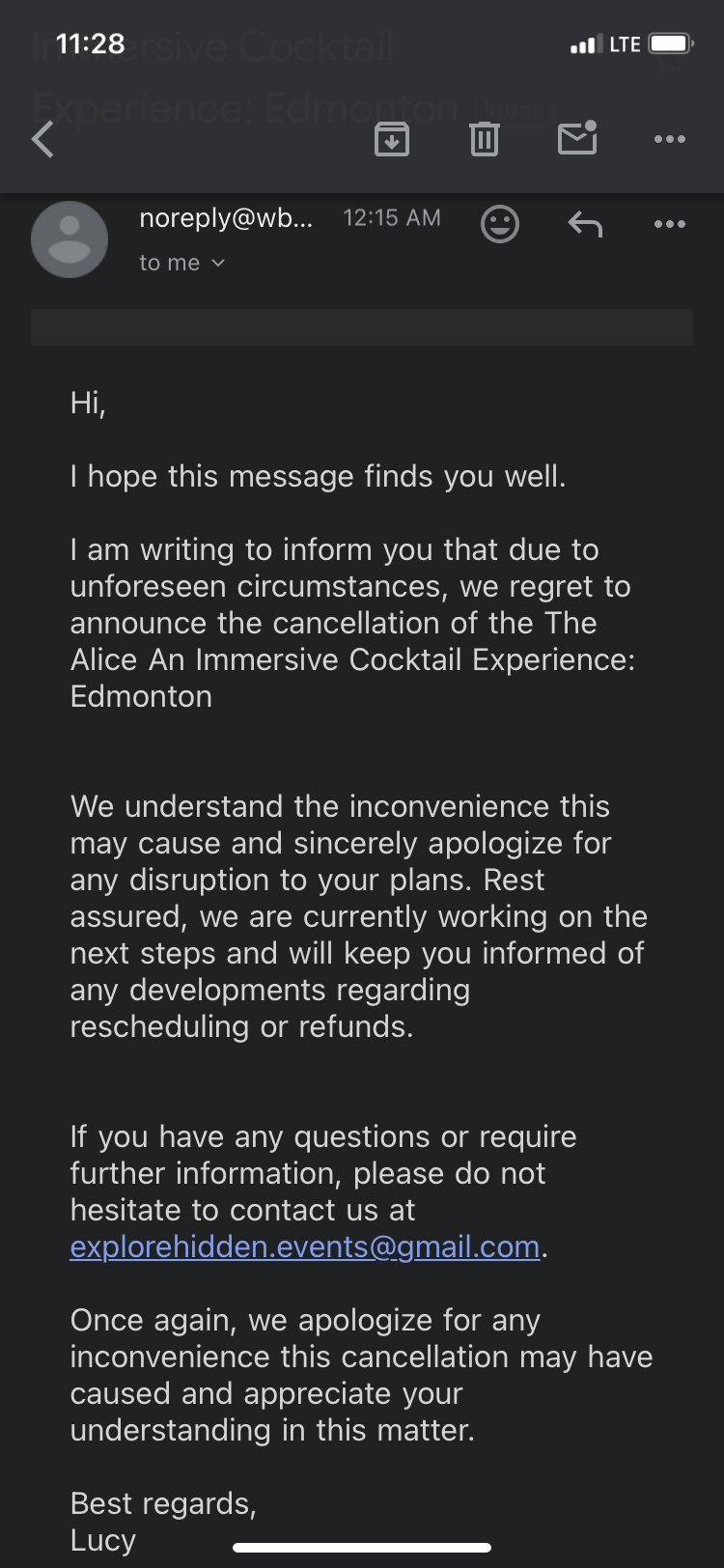The width and height of the screenshot is (724, 1568).
Task: Open the message options next to reply
Action: click(x=669, y=224)
